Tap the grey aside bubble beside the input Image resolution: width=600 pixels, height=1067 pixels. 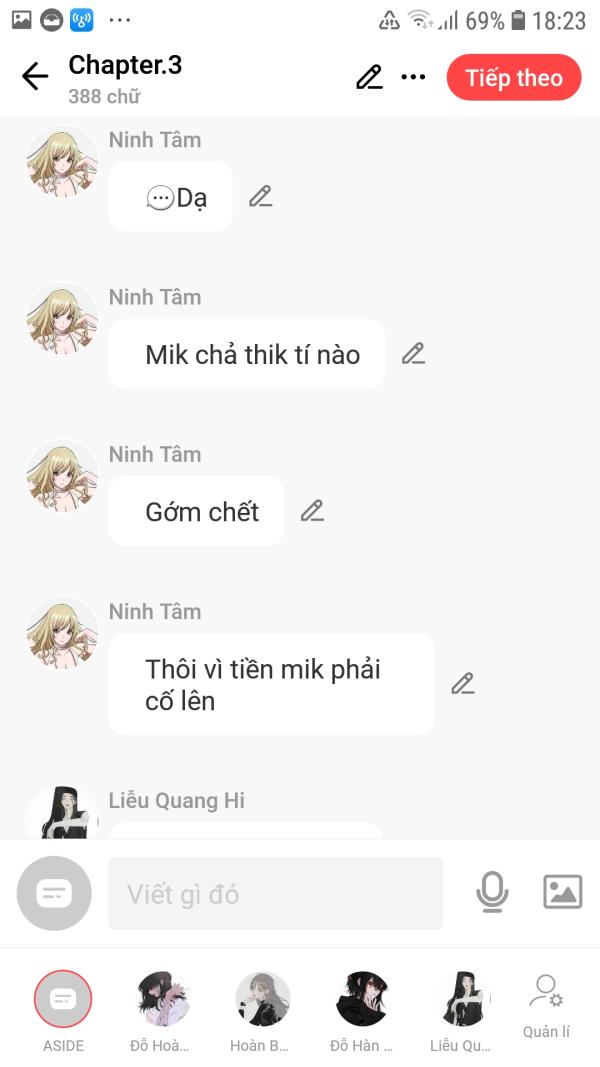point(54,893)
